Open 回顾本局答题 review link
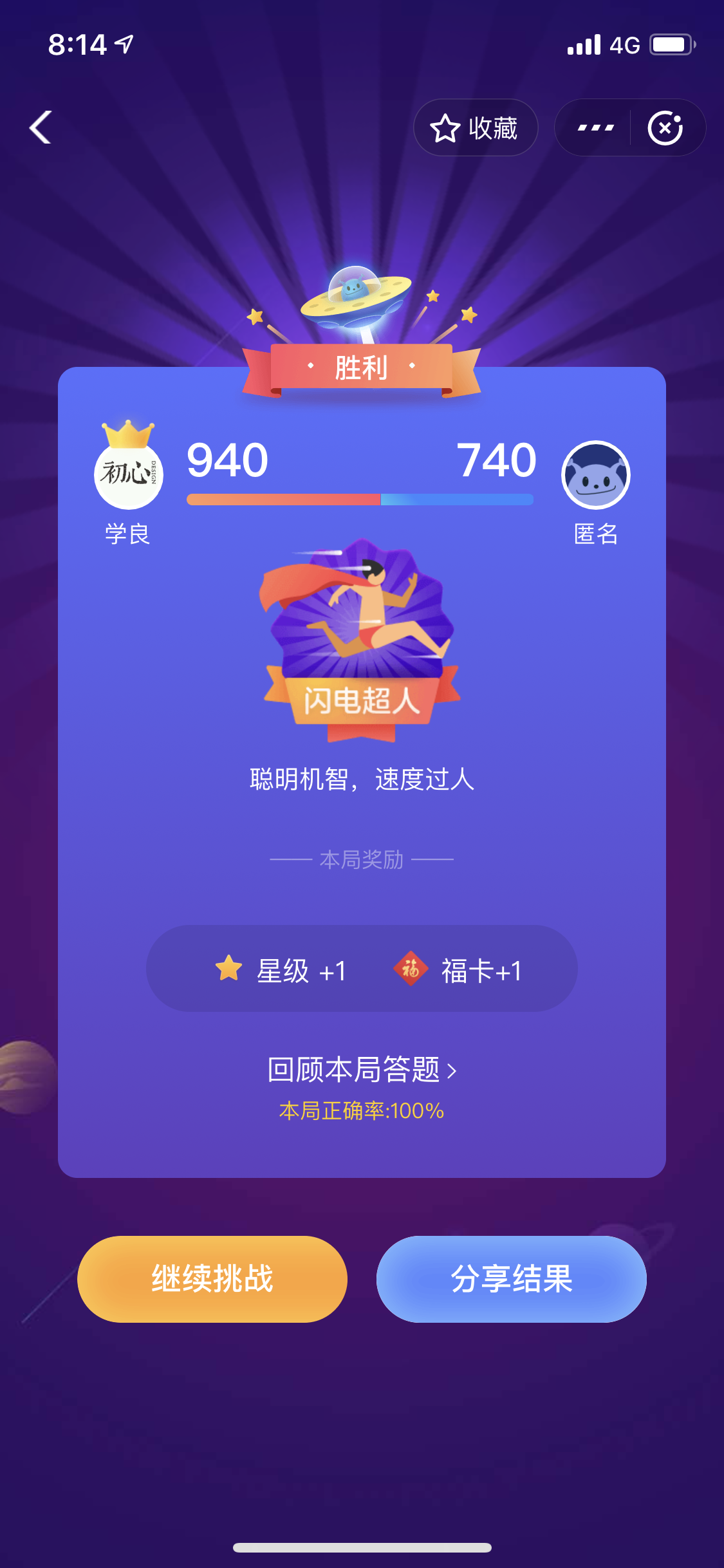The image size is (724, 1568). point(362,1069)
